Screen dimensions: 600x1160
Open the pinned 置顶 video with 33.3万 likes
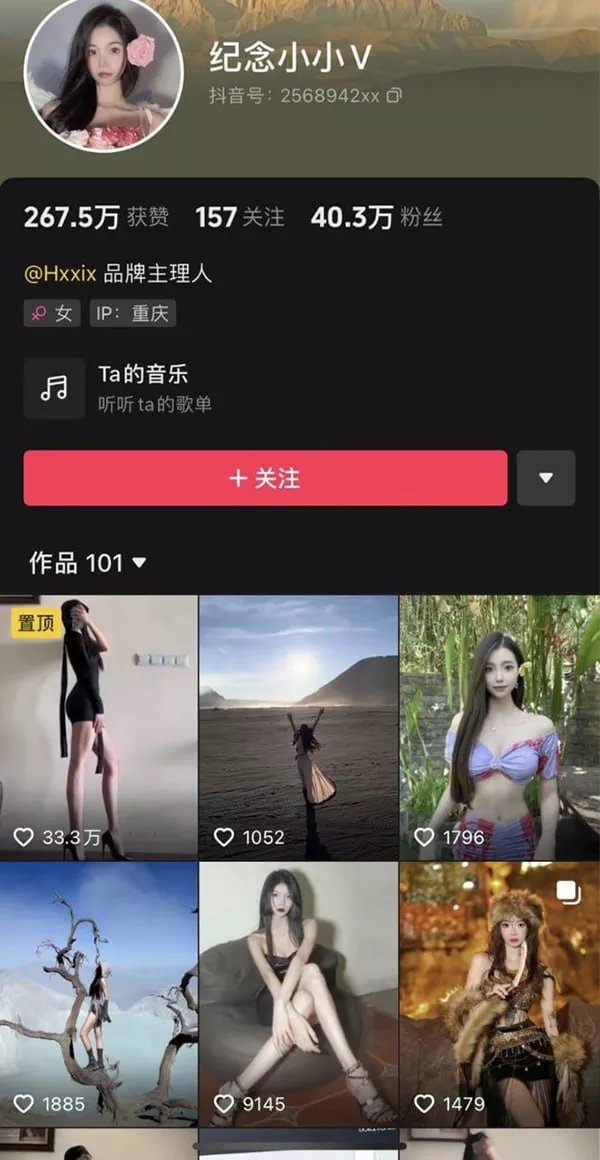tap(98, 727)
